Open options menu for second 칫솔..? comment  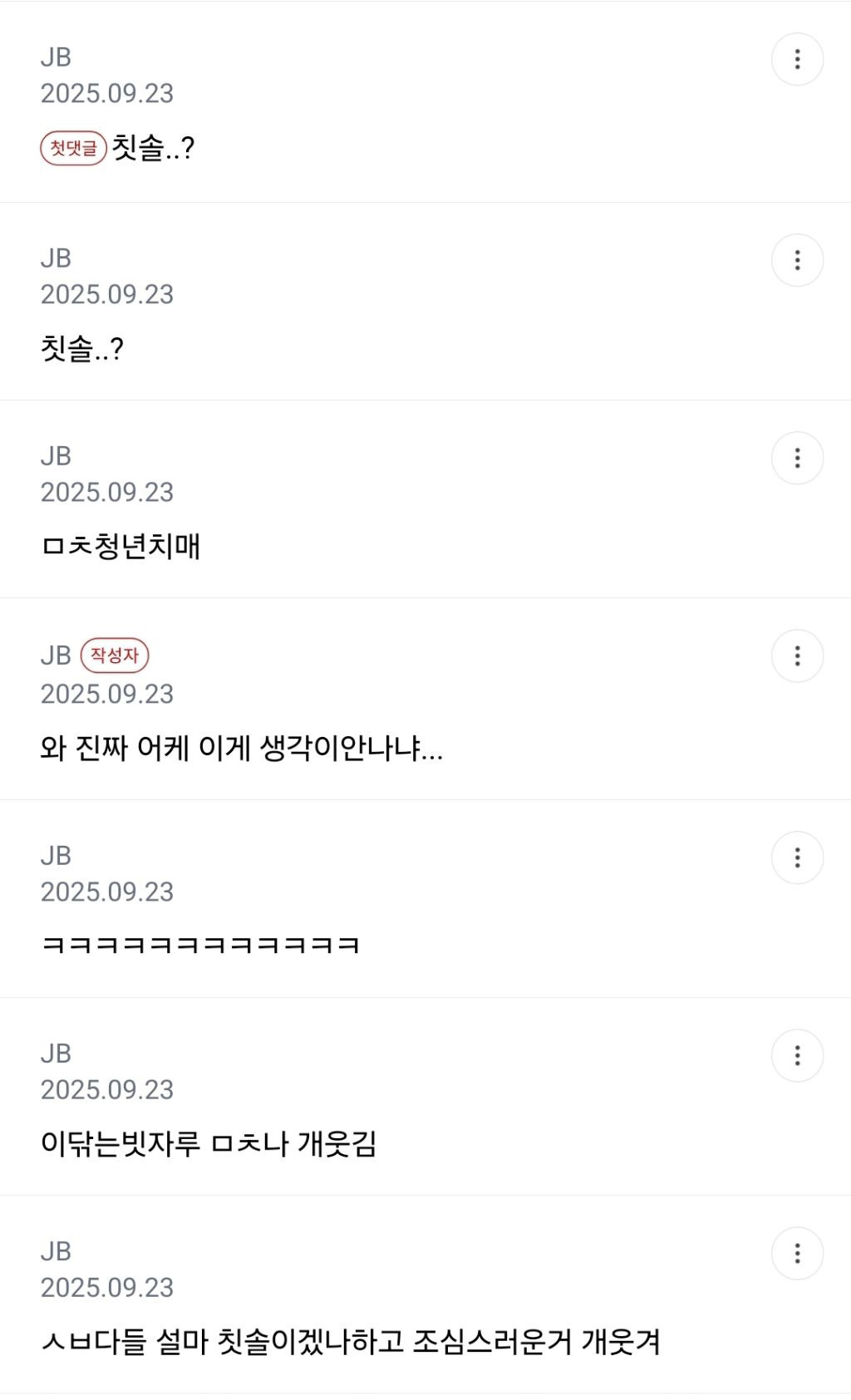click(x=797, y=260)
